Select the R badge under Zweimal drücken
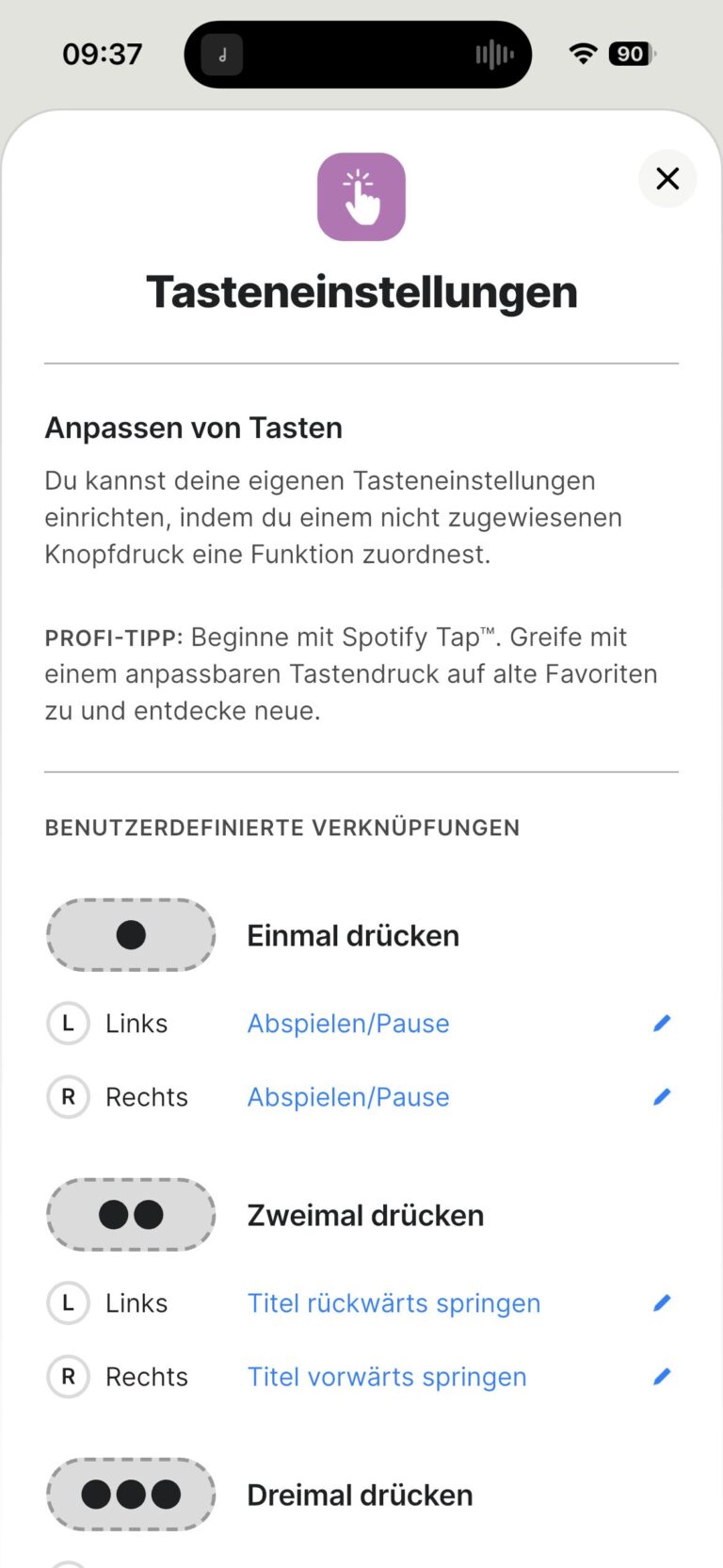723x1568 pixels. point(67,1376)
